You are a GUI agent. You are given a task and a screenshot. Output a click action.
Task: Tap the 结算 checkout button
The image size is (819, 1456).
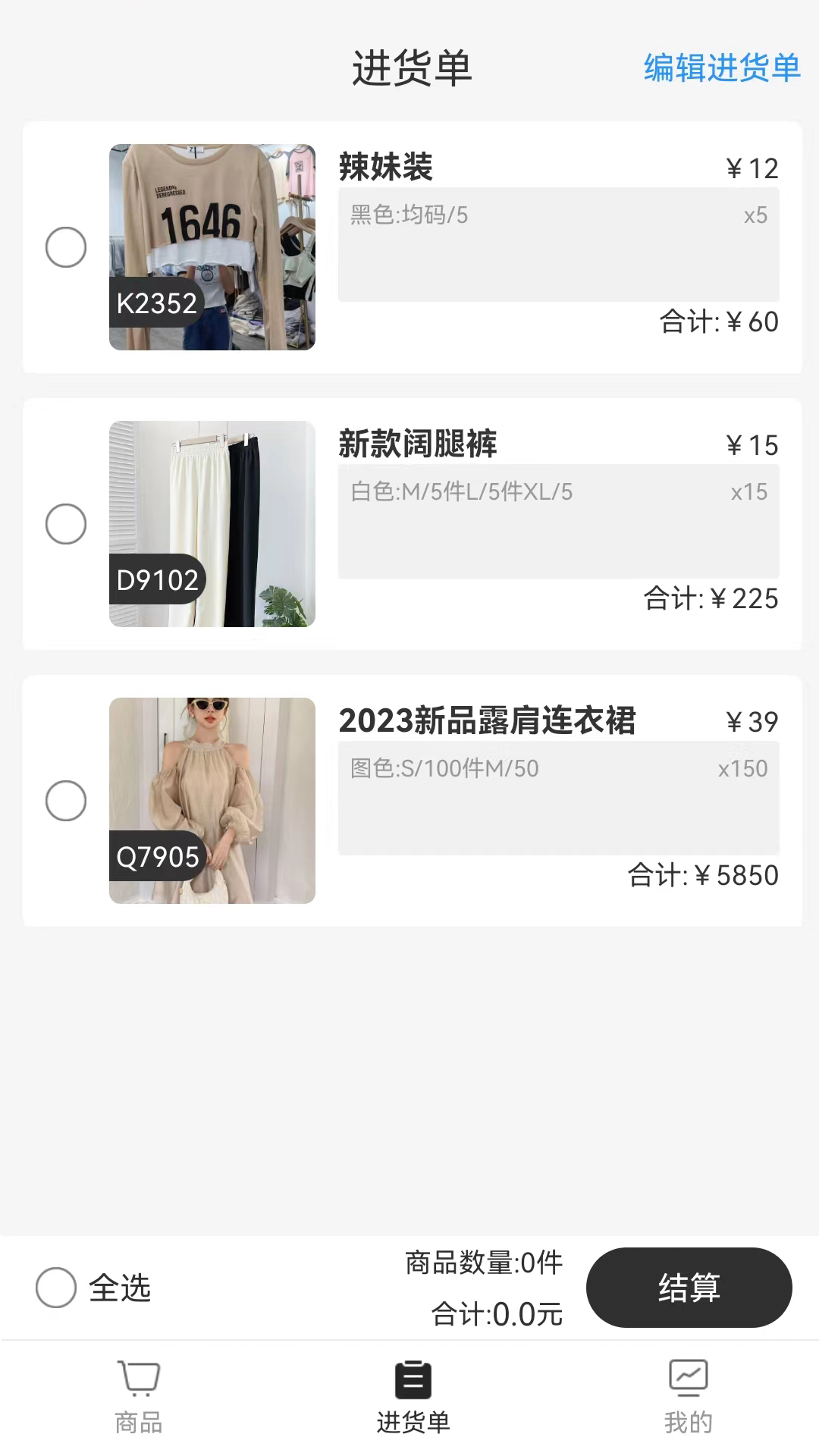coord(689,1287)
